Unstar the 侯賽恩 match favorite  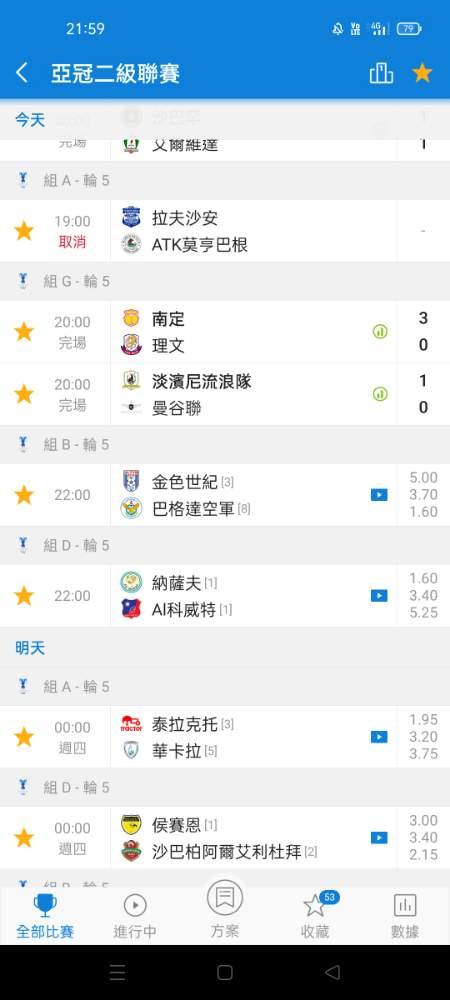pos(24,838)
